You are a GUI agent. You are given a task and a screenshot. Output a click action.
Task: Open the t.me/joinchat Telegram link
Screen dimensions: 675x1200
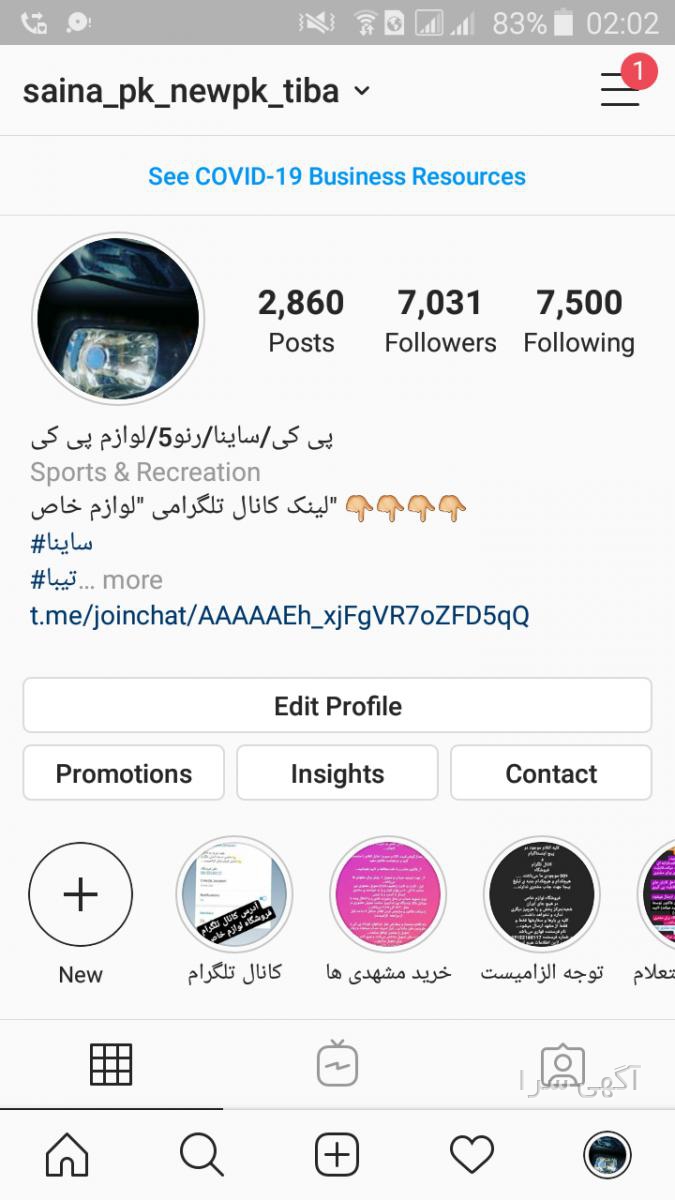(280, 615)
